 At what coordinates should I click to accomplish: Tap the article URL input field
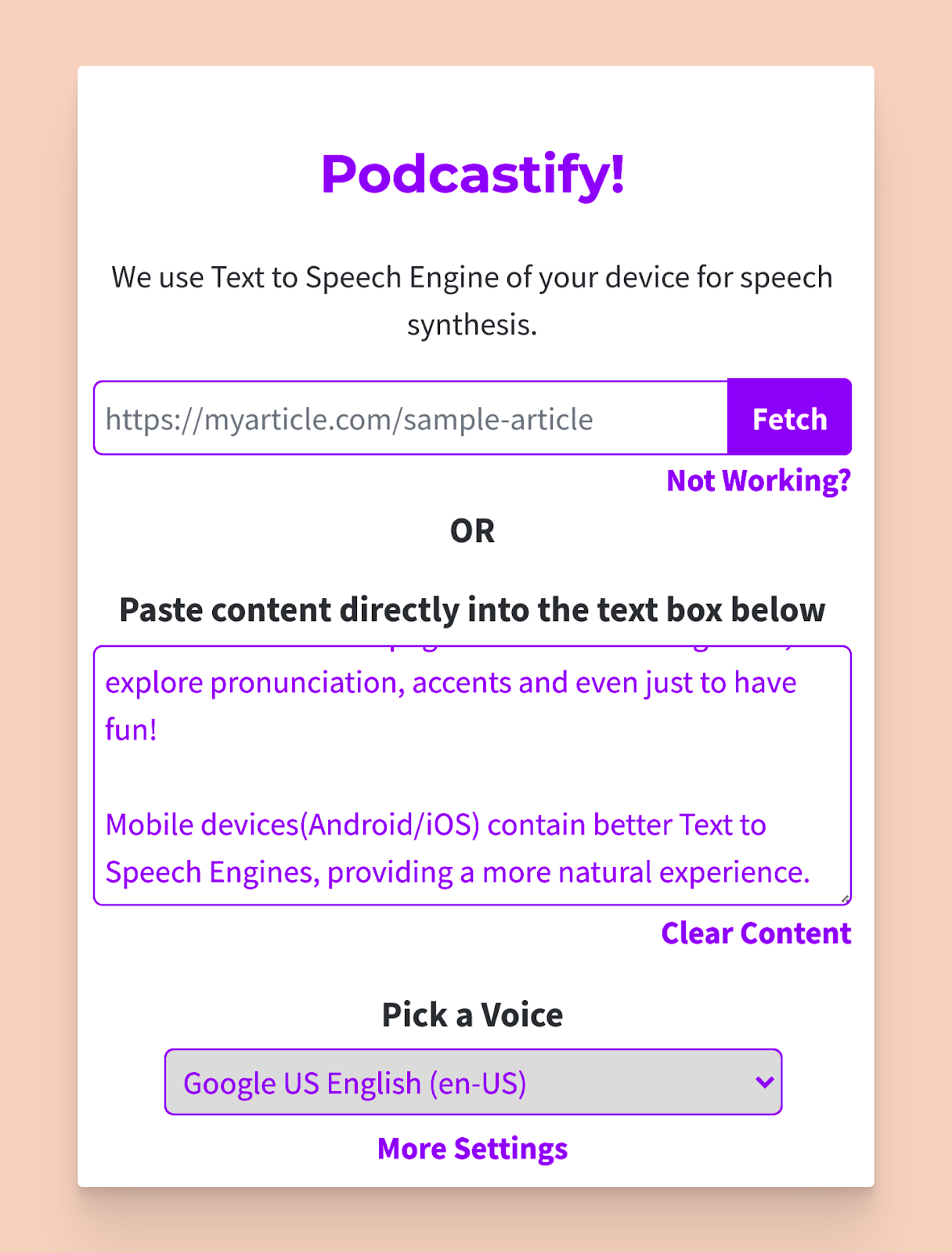[x=411, y=419]
